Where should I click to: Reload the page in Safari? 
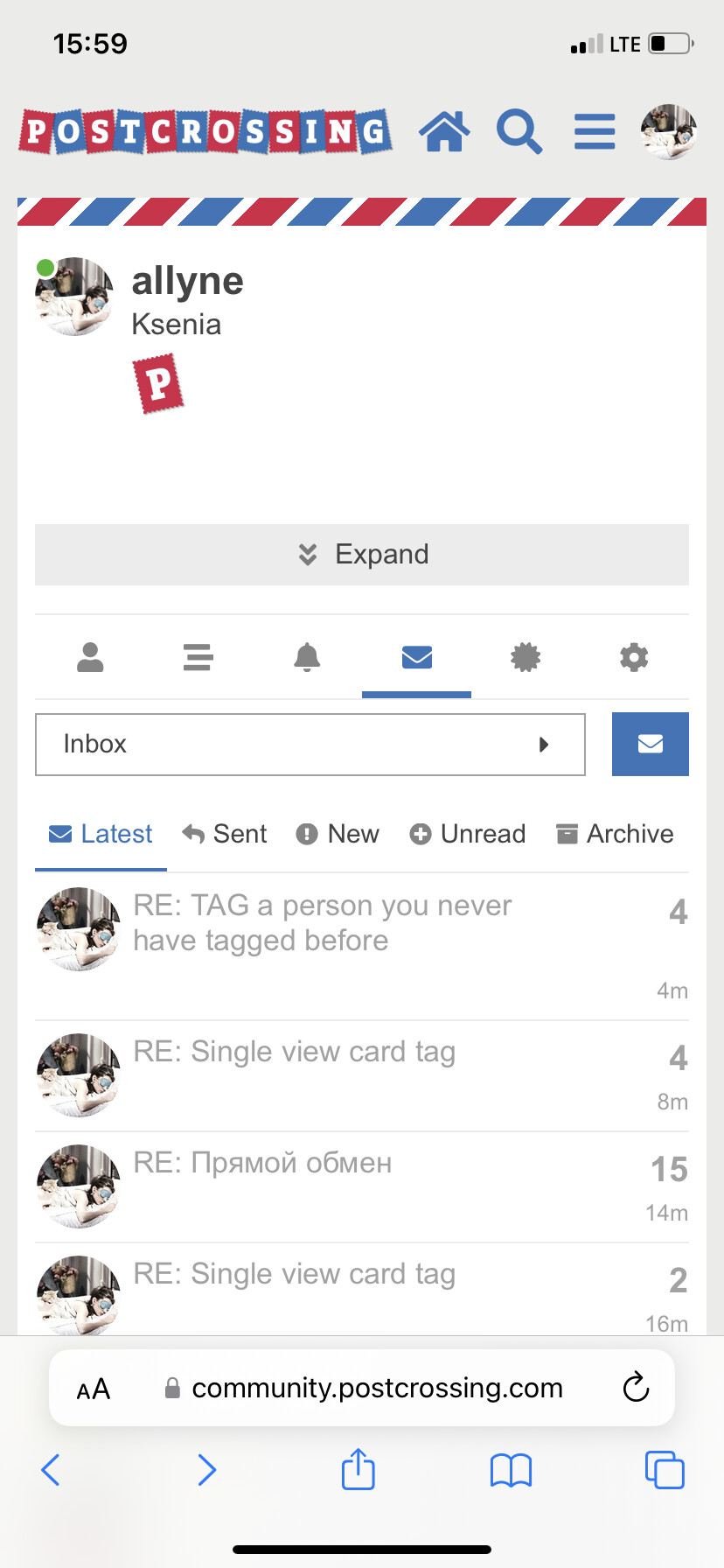636,1387
